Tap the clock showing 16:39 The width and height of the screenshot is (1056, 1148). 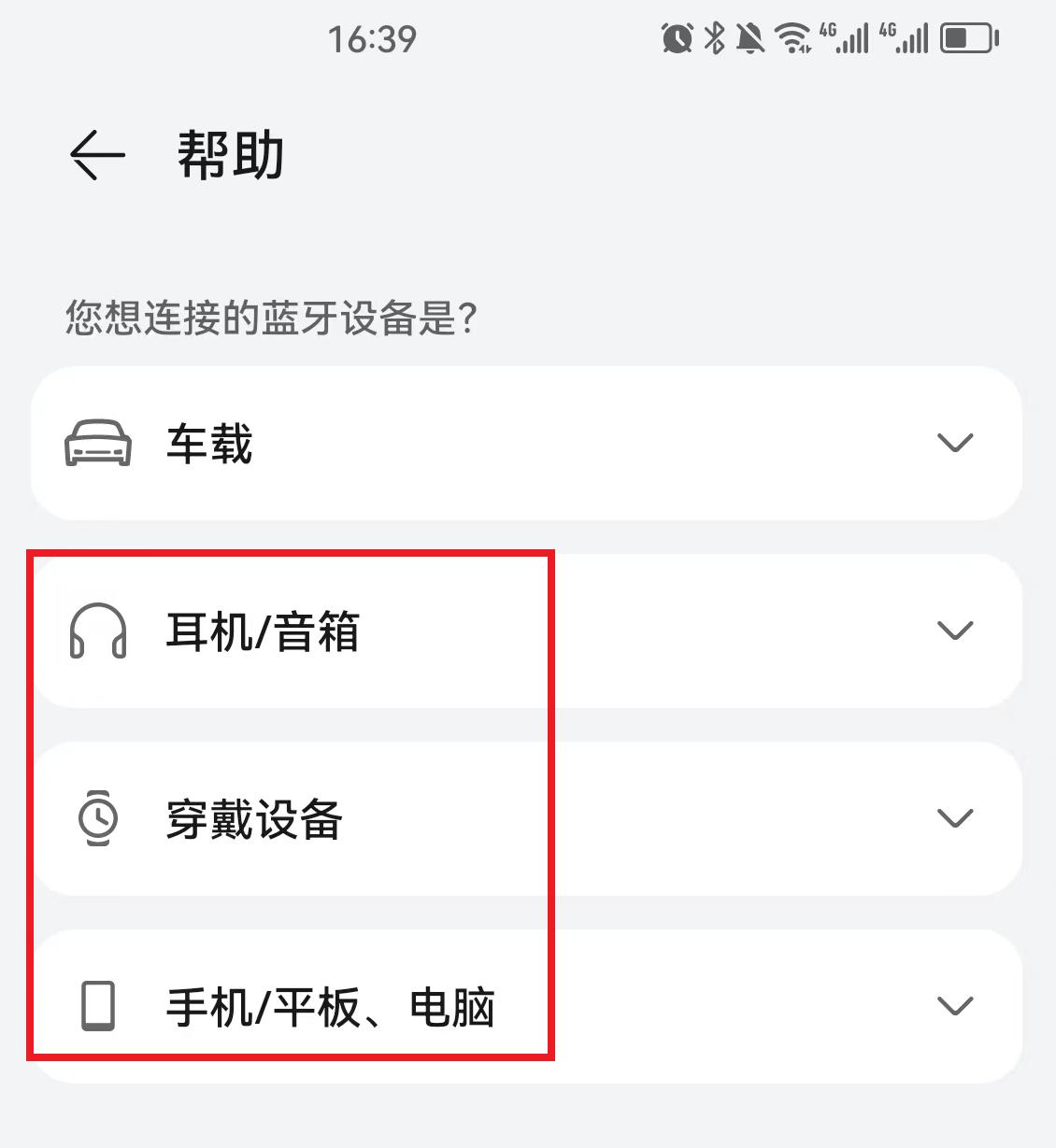point(374,38)
